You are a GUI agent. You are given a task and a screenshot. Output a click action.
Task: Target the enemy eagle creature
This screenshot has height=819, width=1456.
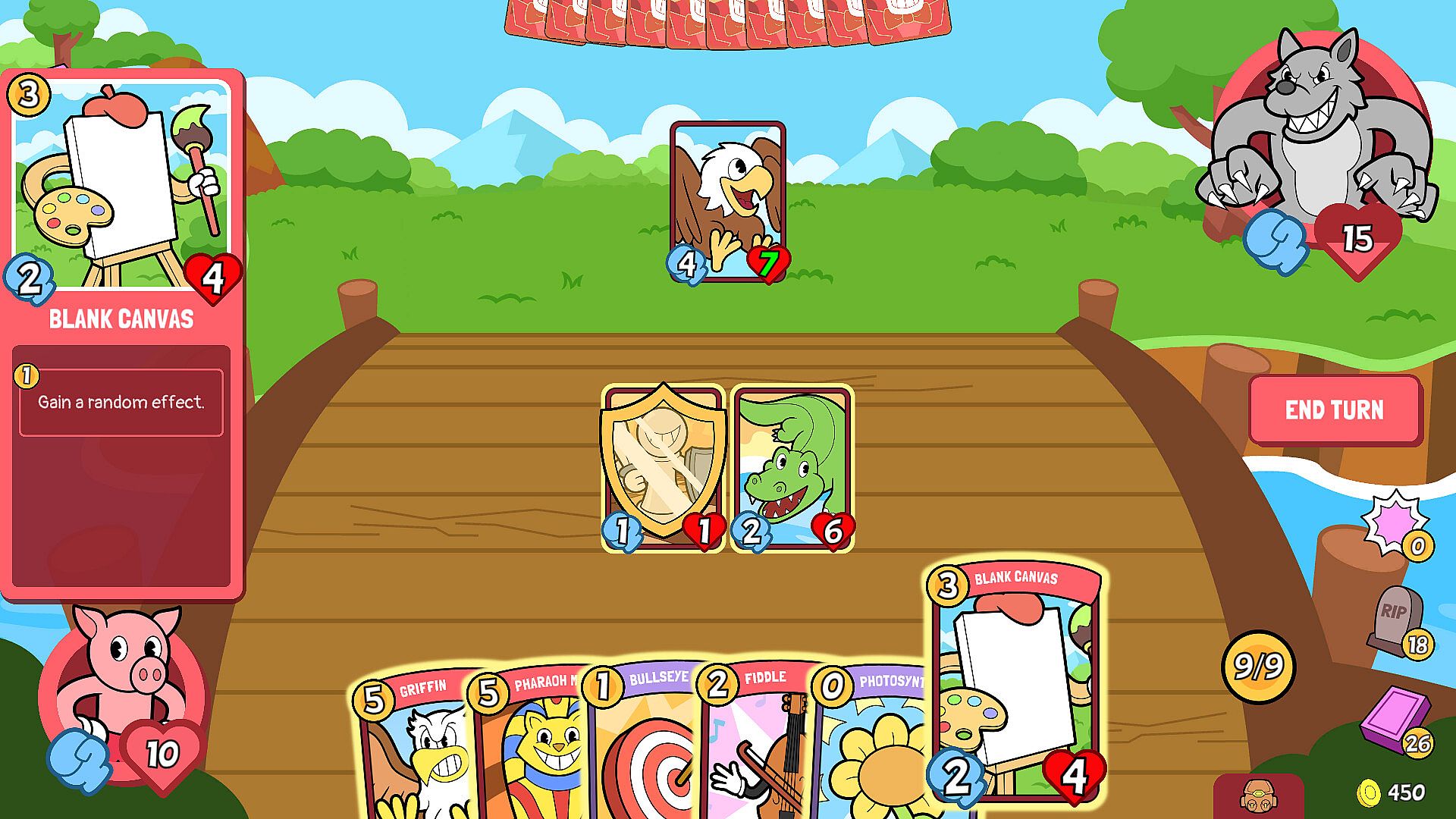click(x=727, y=201)
